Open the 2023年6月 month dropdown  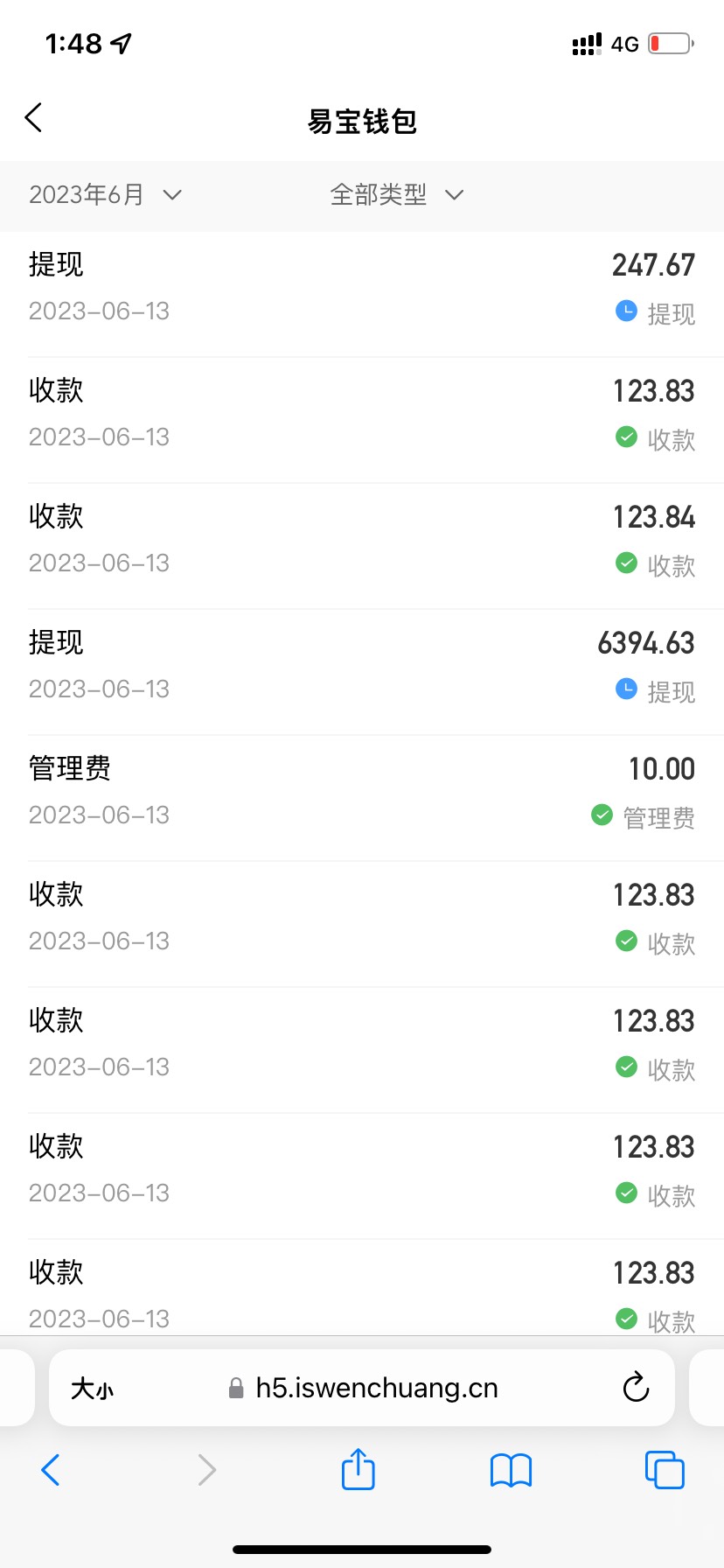[105, 194]
